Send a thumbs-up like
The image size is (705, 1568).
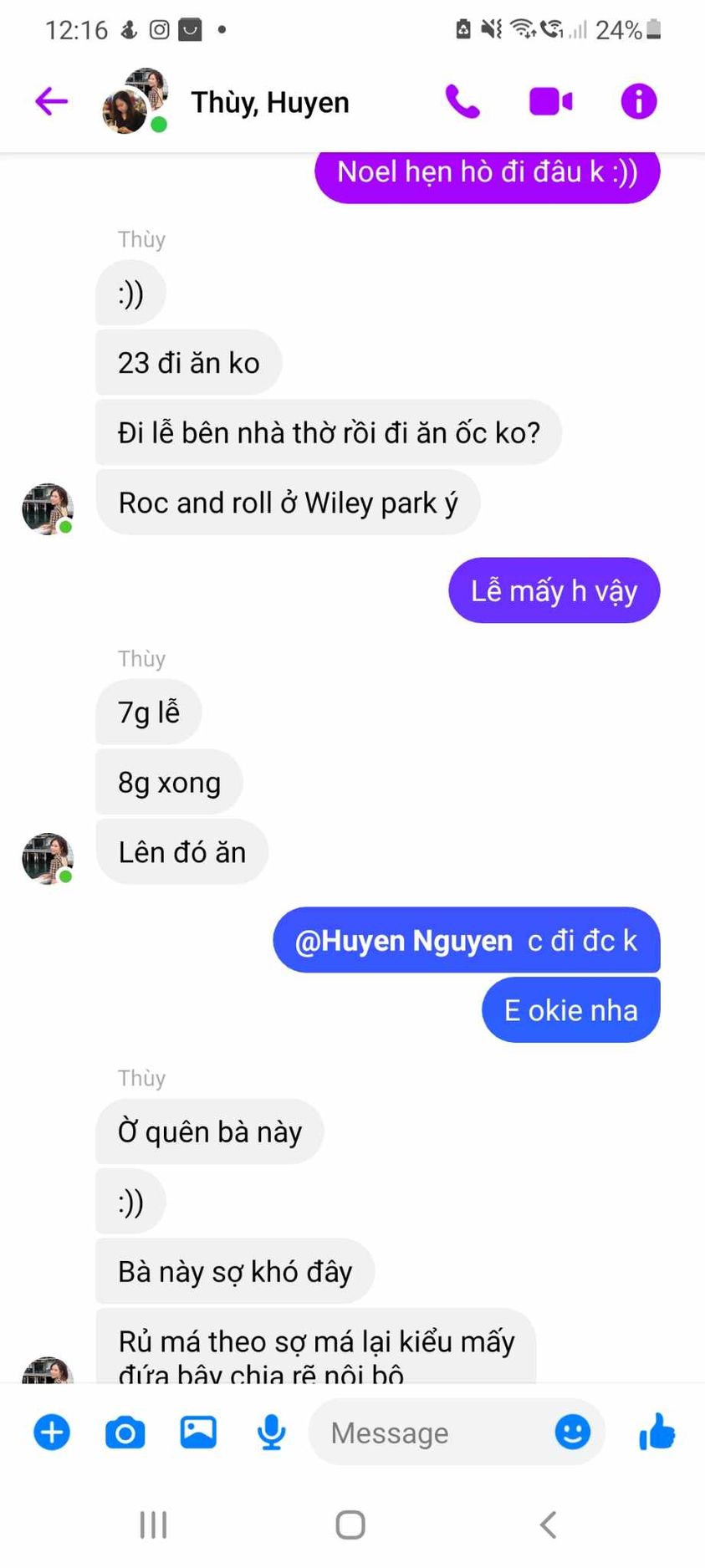pos(657,1432)
